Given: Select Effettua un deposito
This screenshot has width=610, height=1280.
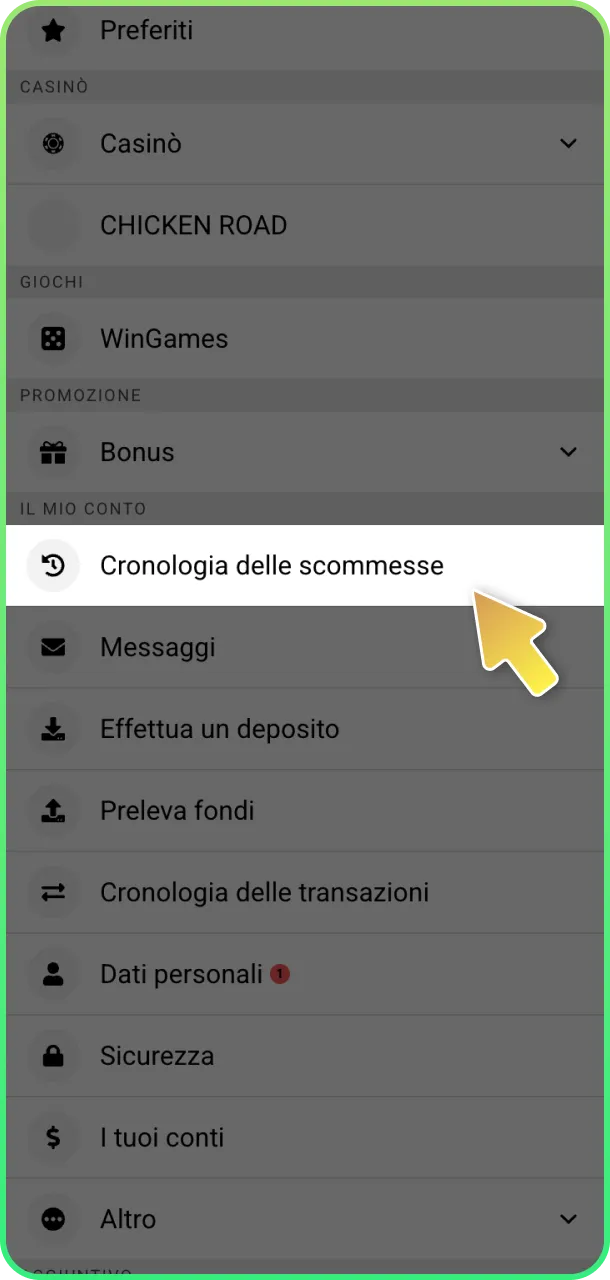Looking at the screenshot, I should (219, 729).
